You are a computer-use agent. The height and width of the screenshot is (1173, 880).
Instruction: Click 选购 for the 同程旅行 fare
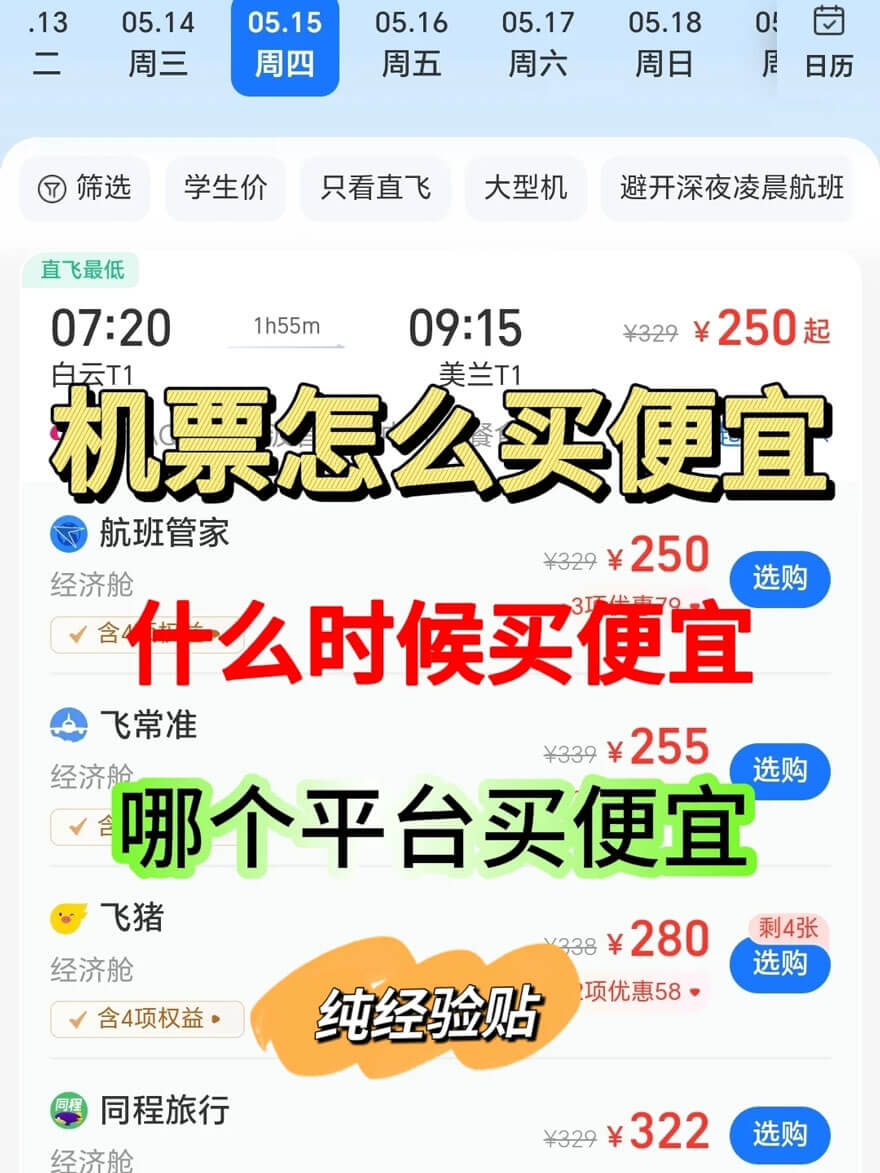coord(780,1135)
